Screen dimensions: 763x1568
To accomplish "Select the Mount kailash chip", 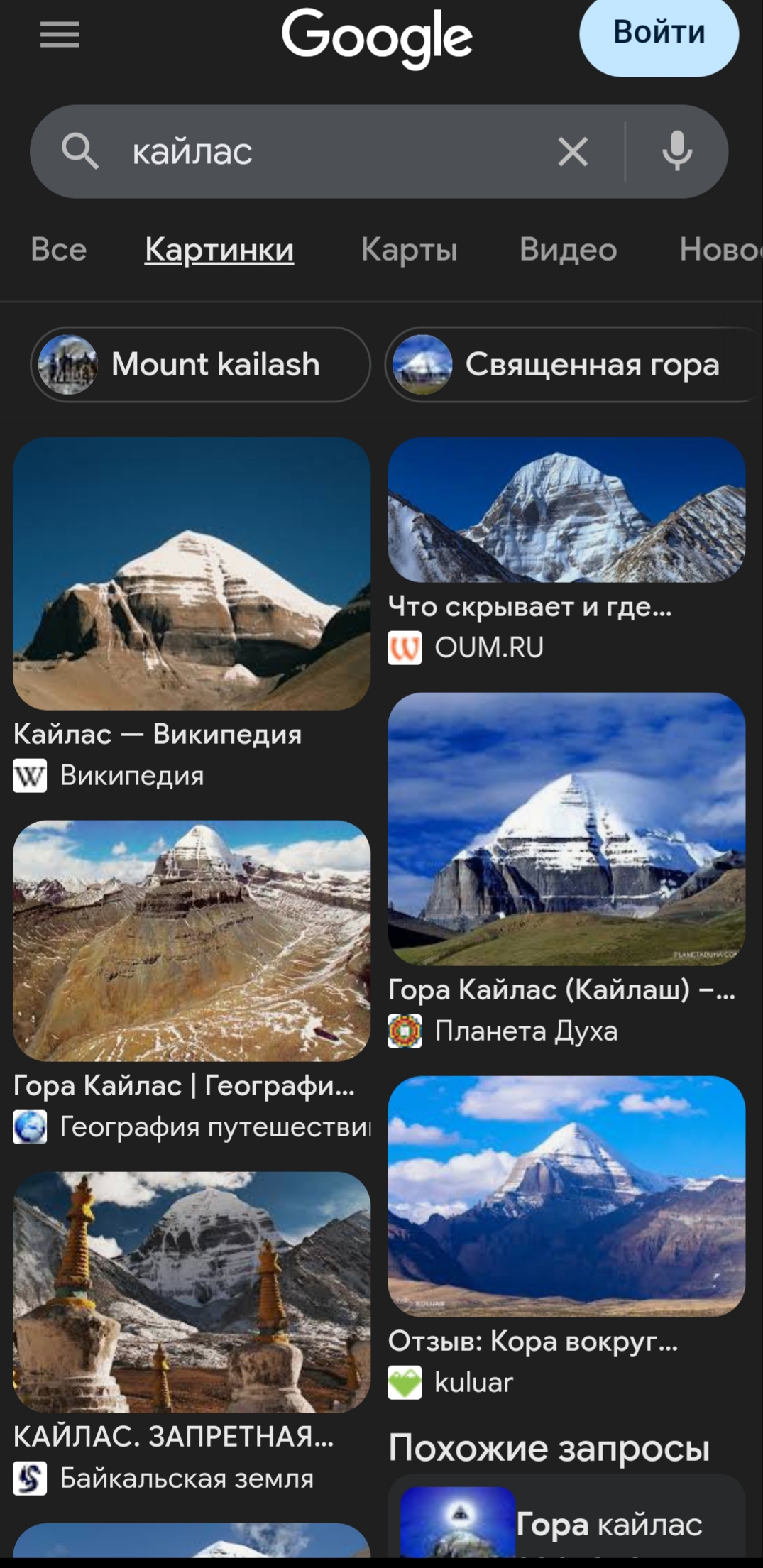I will coord(200,364).
